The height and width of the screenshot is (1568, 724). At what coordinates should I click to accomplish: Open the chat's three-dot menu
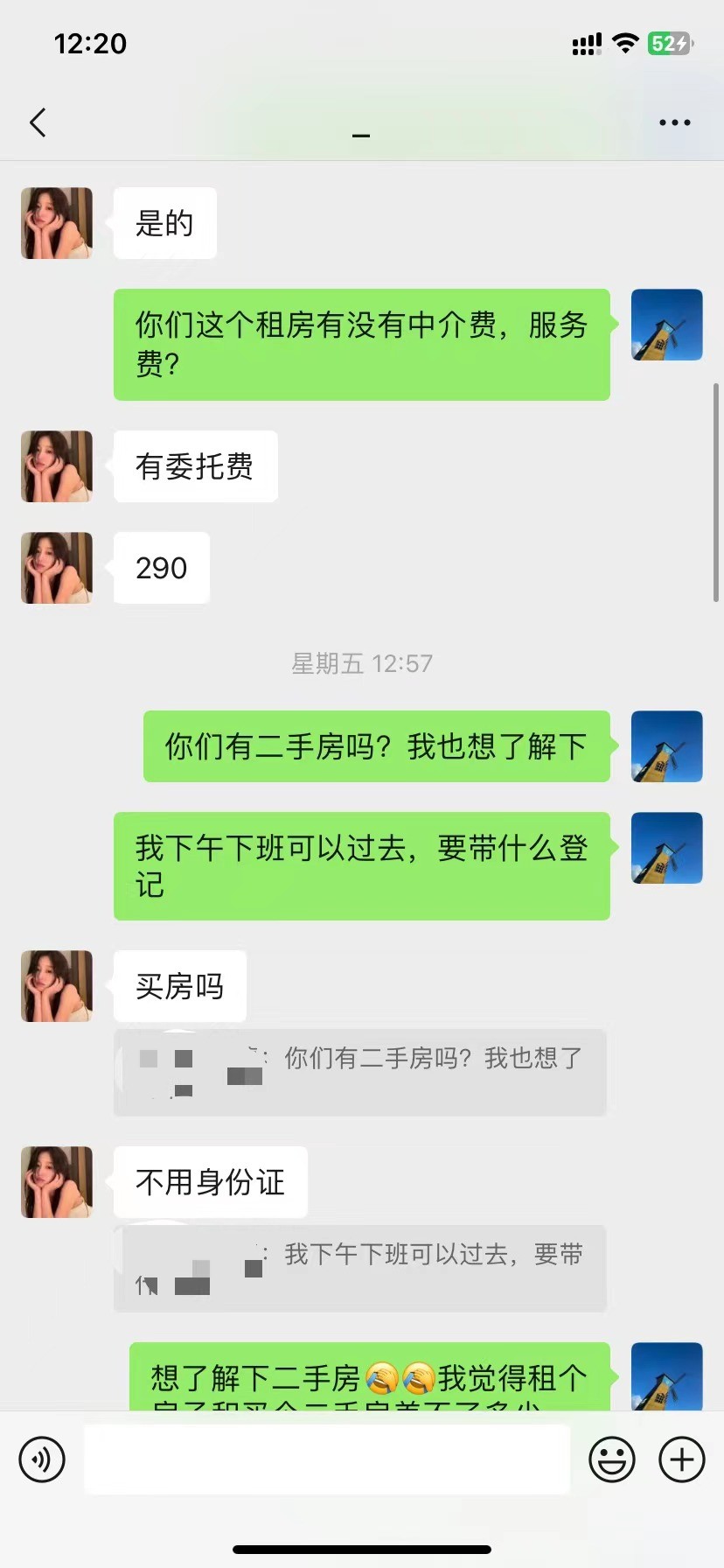[674, 122]
